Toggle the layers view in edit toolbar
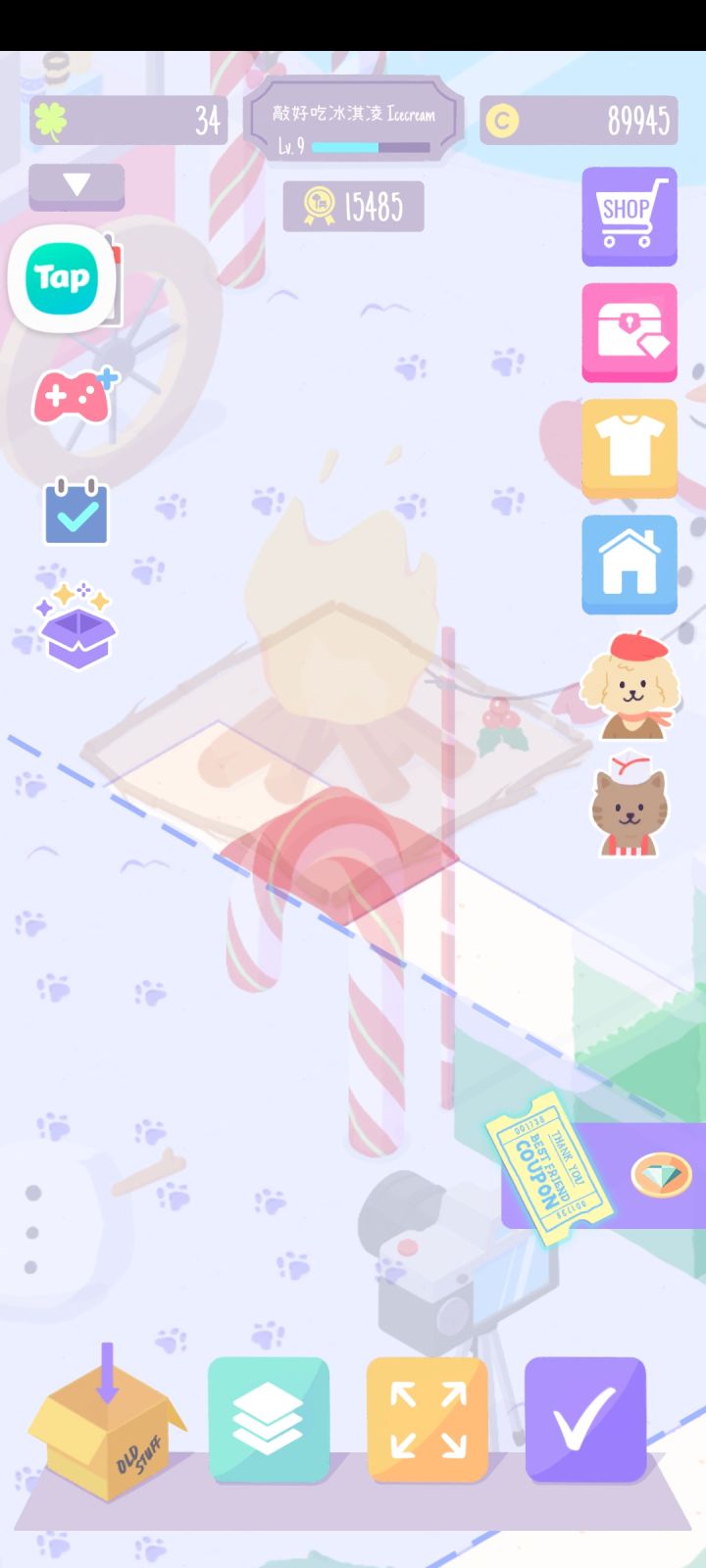The height and width of the screenshot is (1568, 706). click(x=270, y=1421)
